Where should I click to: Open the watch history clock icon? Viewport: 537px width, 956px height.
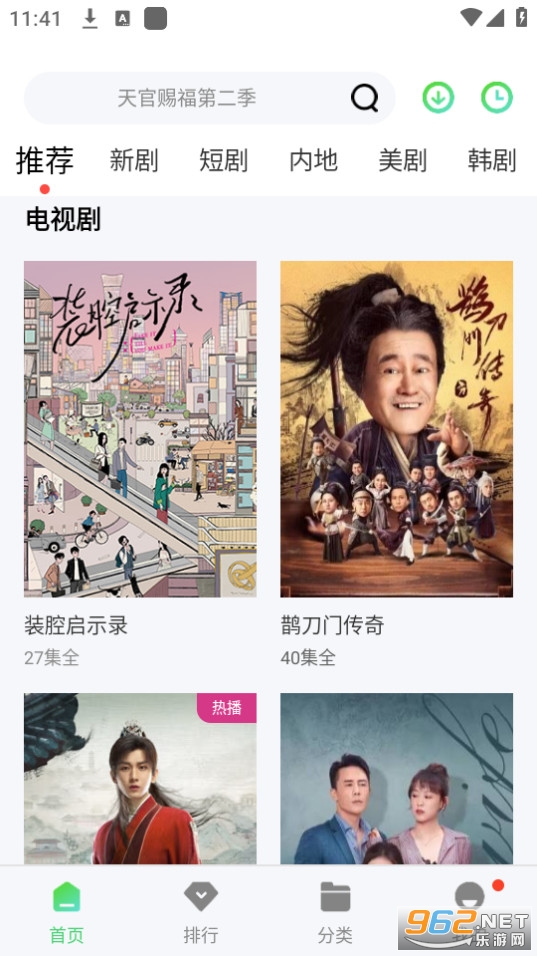[x=497, y=98]
